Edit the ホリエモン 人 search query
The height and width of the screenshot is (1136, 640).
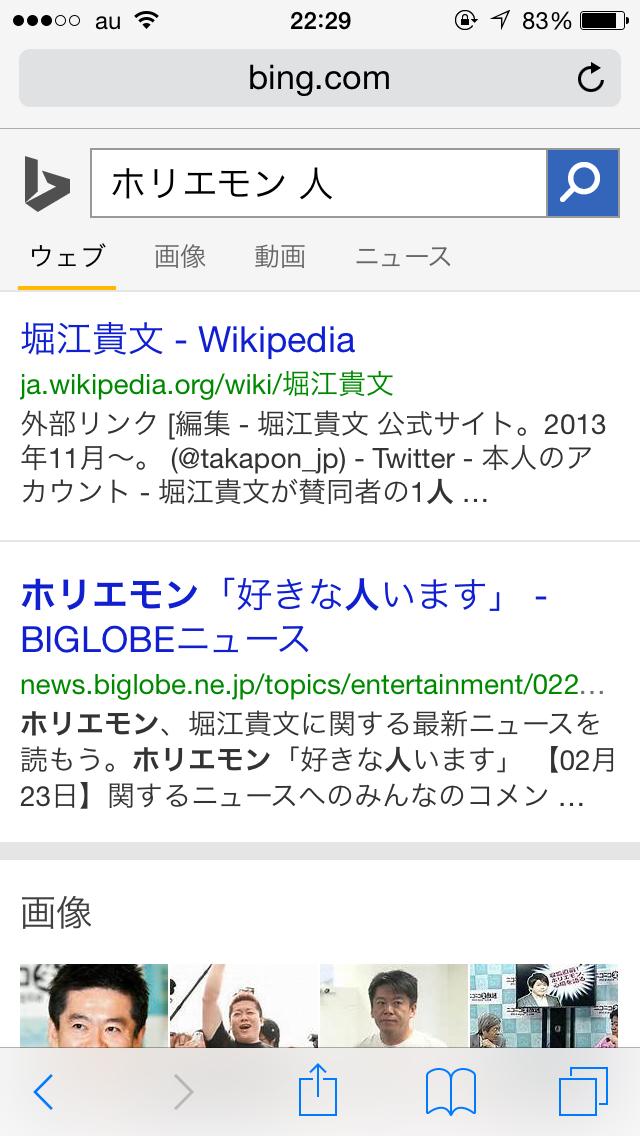pos(318,184)
